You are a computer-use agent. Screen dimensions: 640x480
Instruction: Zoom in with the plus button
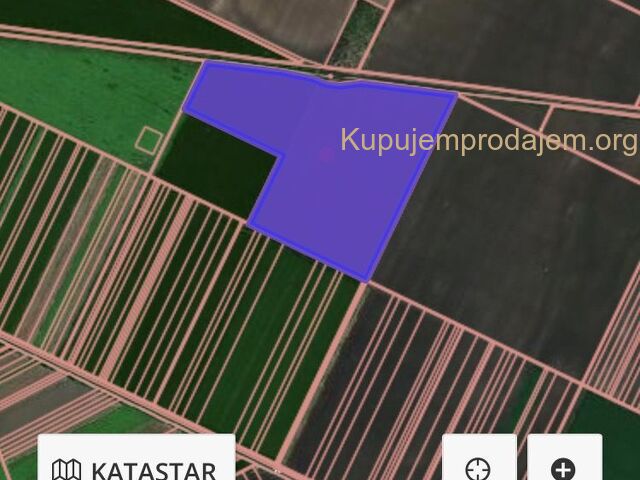(x=564, y=466)
